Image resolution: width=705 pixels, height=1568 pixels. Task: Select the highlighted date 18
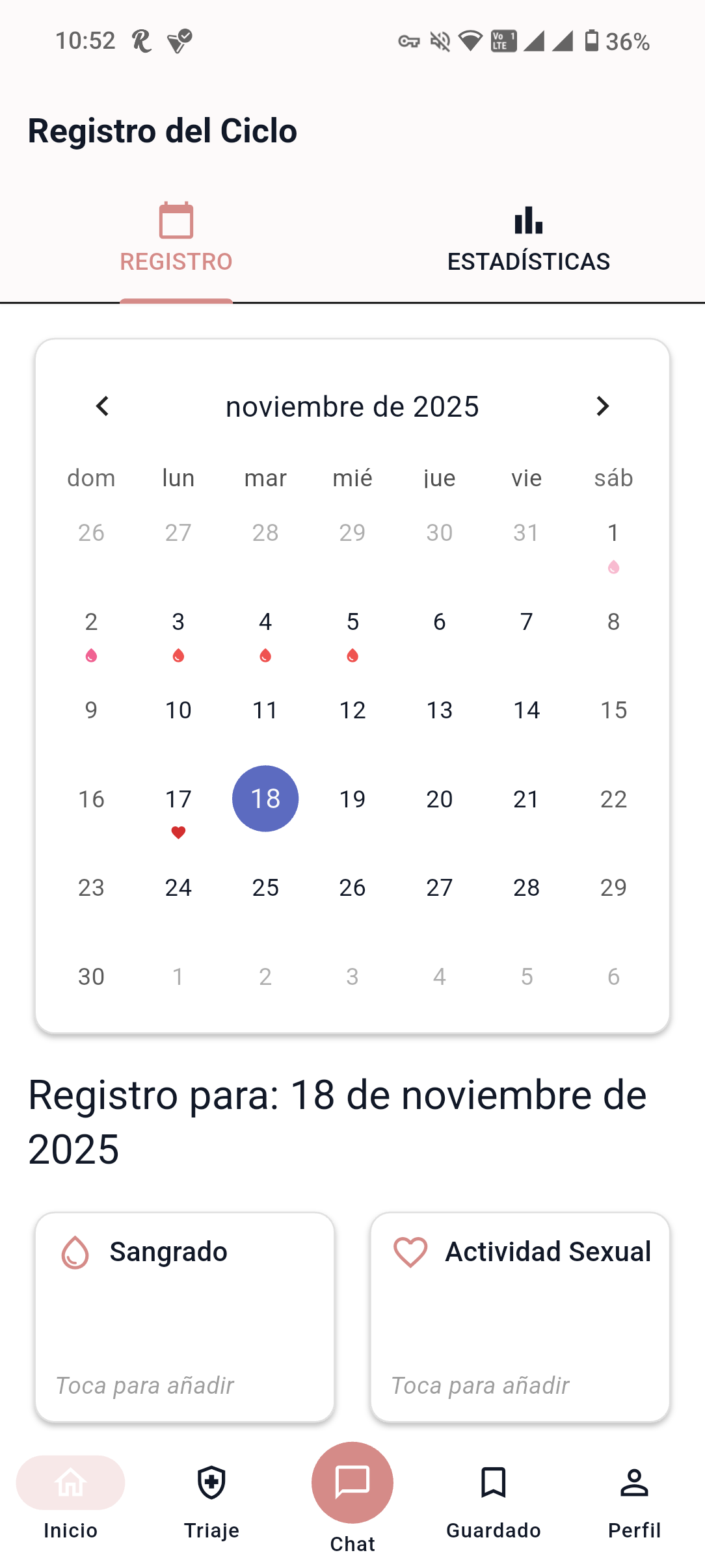[x=265, y=798]
